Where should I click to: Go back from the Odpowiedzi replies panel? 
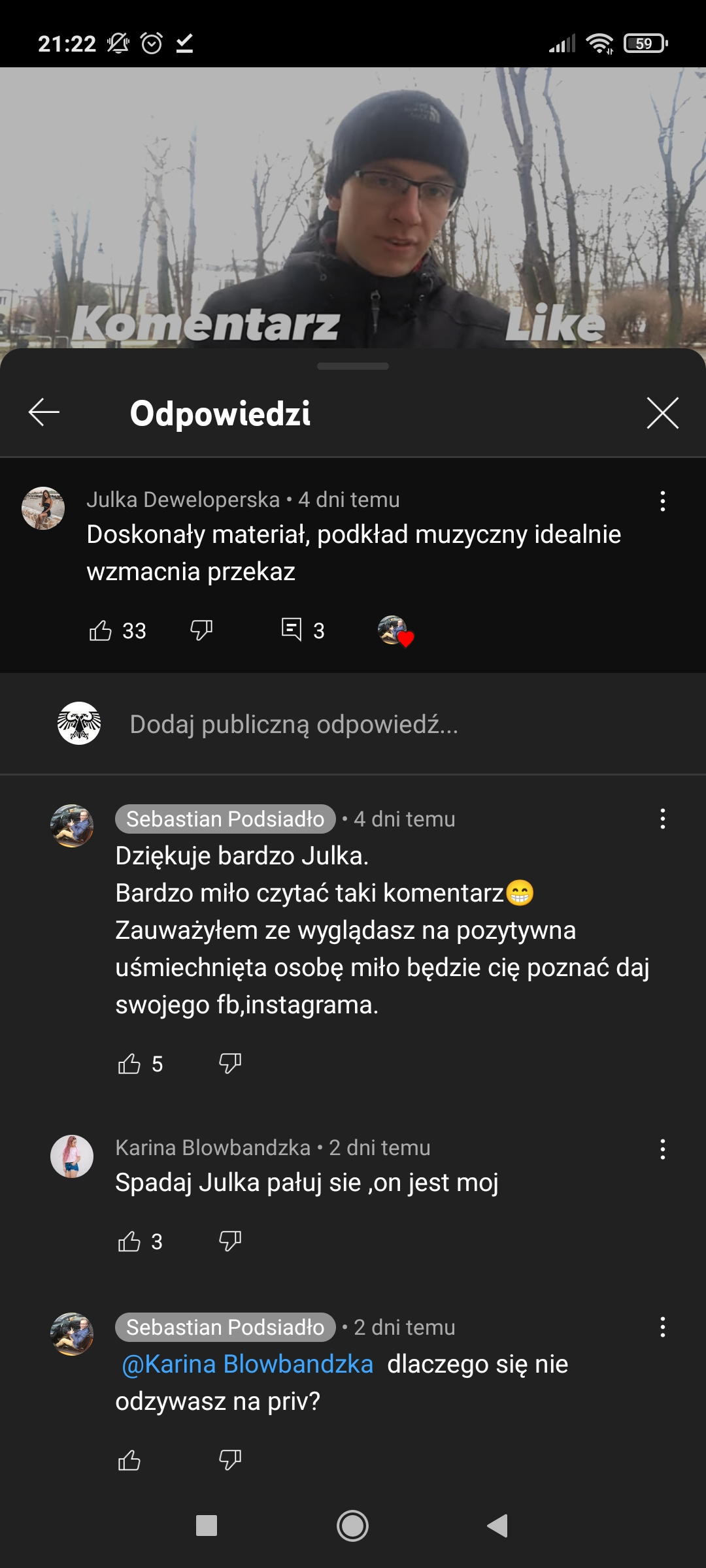44,412
